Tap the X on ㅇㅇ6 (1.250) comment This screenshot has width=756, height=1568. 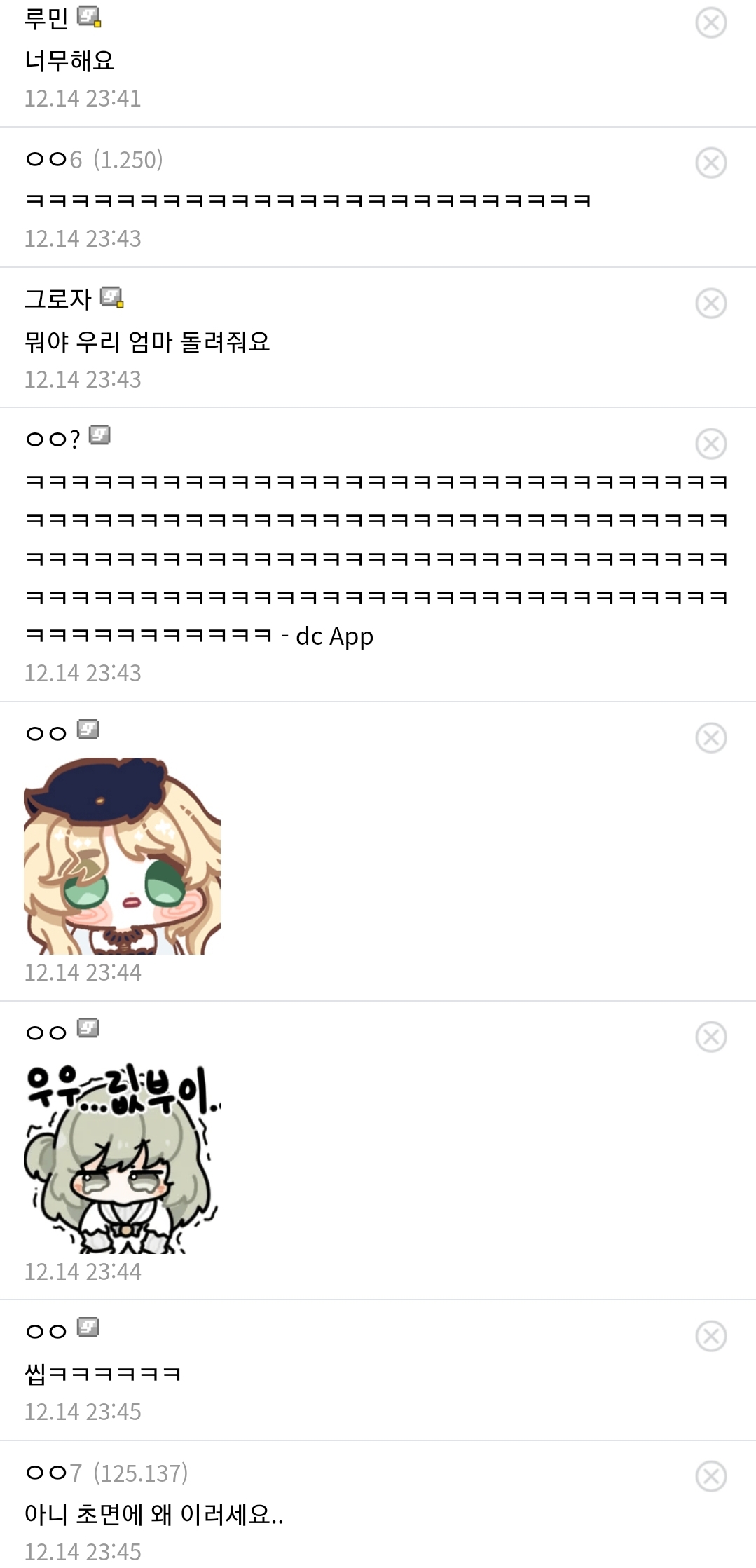tap(710, 163)
